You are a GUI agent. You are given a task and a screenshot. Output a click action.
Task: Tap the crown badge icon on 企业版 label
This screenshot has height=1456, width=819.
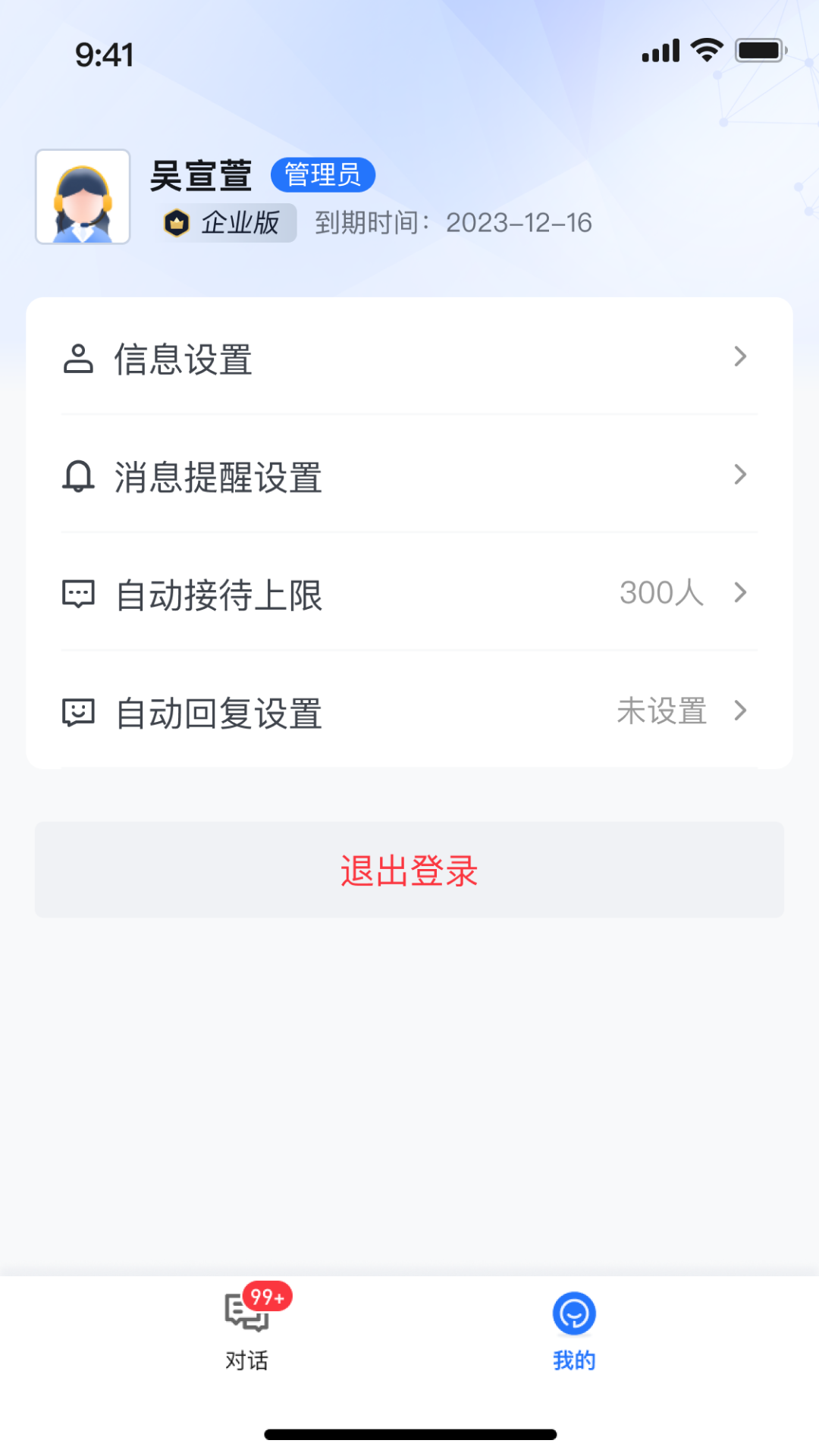click(176, 221)
